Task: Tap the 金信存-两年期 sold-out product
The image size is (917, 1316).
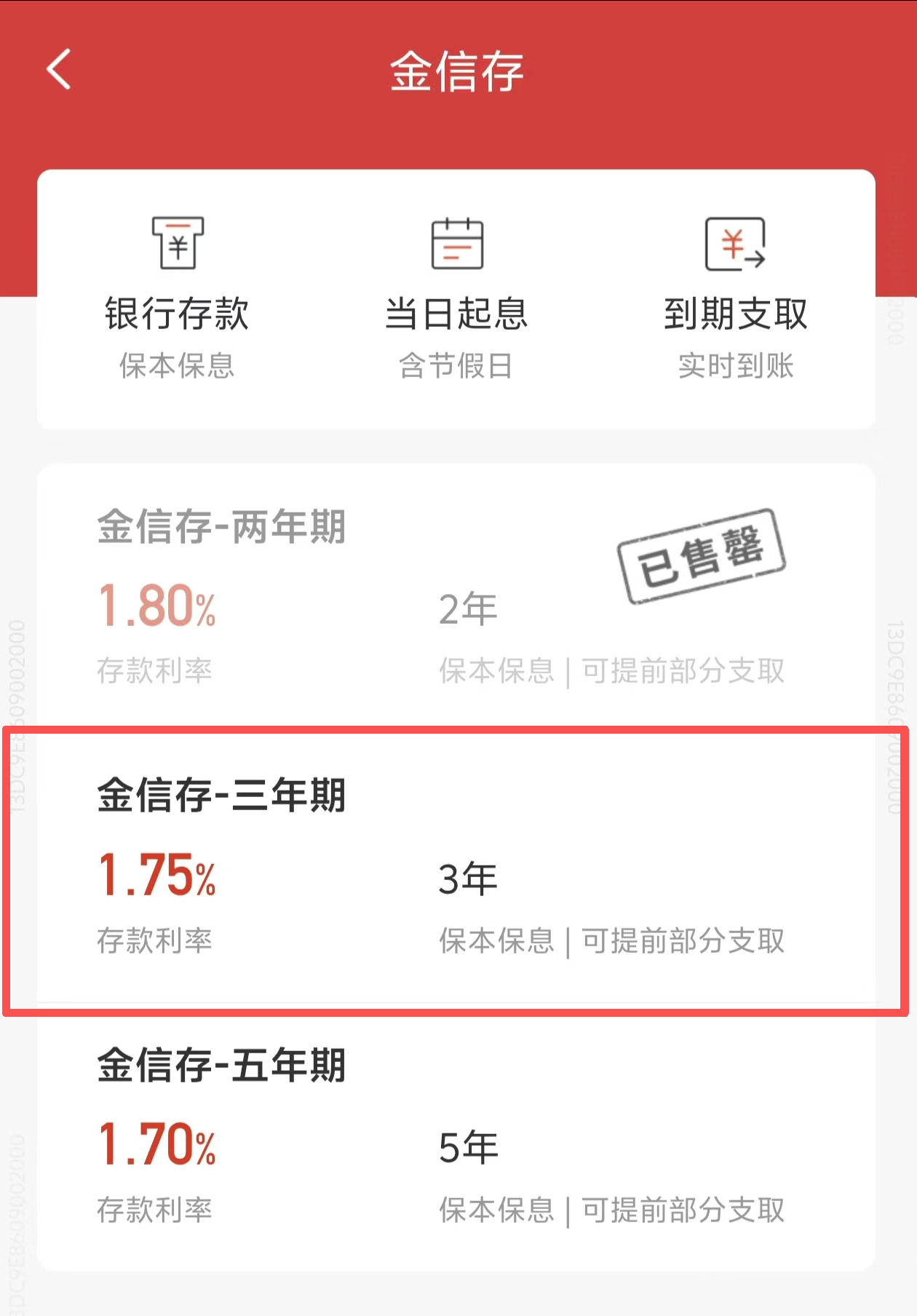Action: 458,597
